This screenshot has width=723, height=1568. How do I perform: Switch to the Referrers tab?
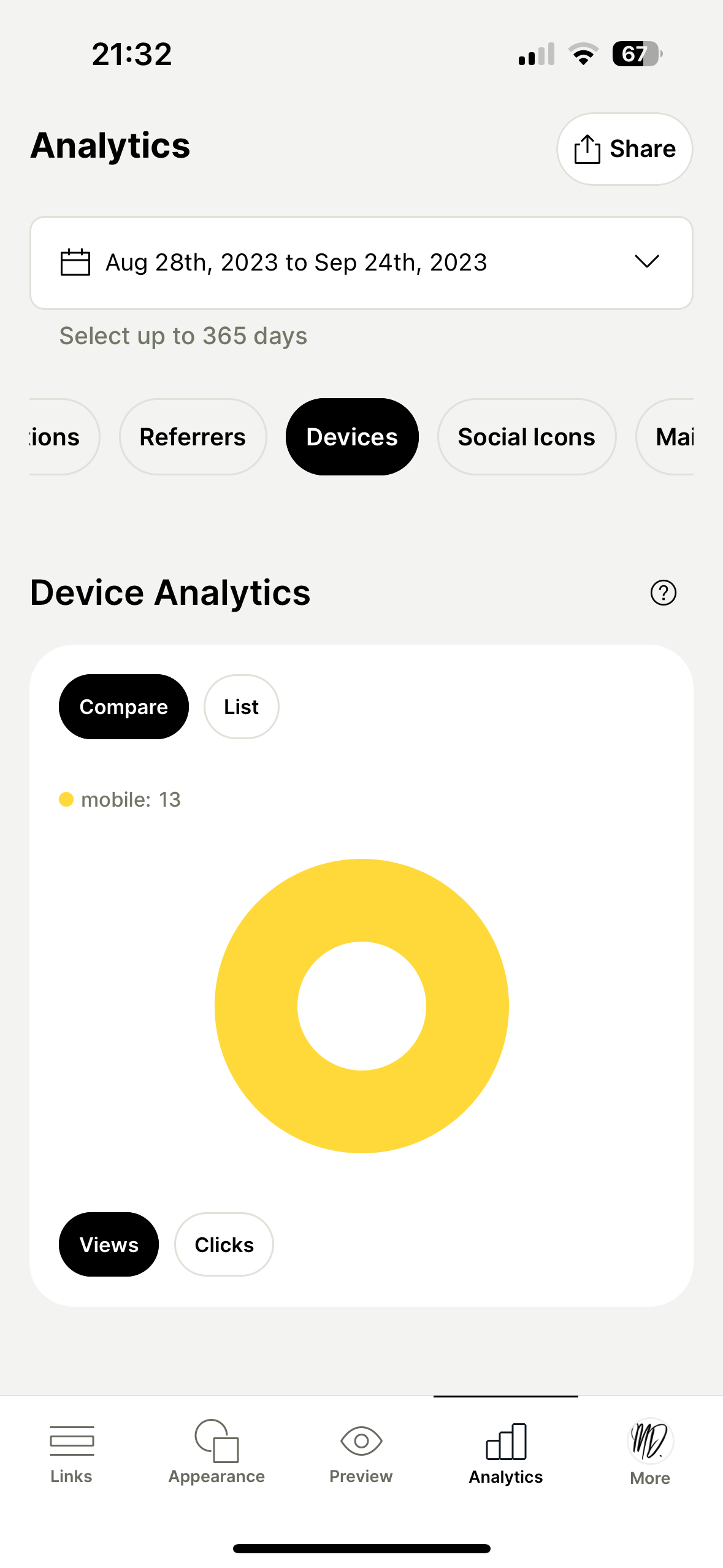click(193, 437)
